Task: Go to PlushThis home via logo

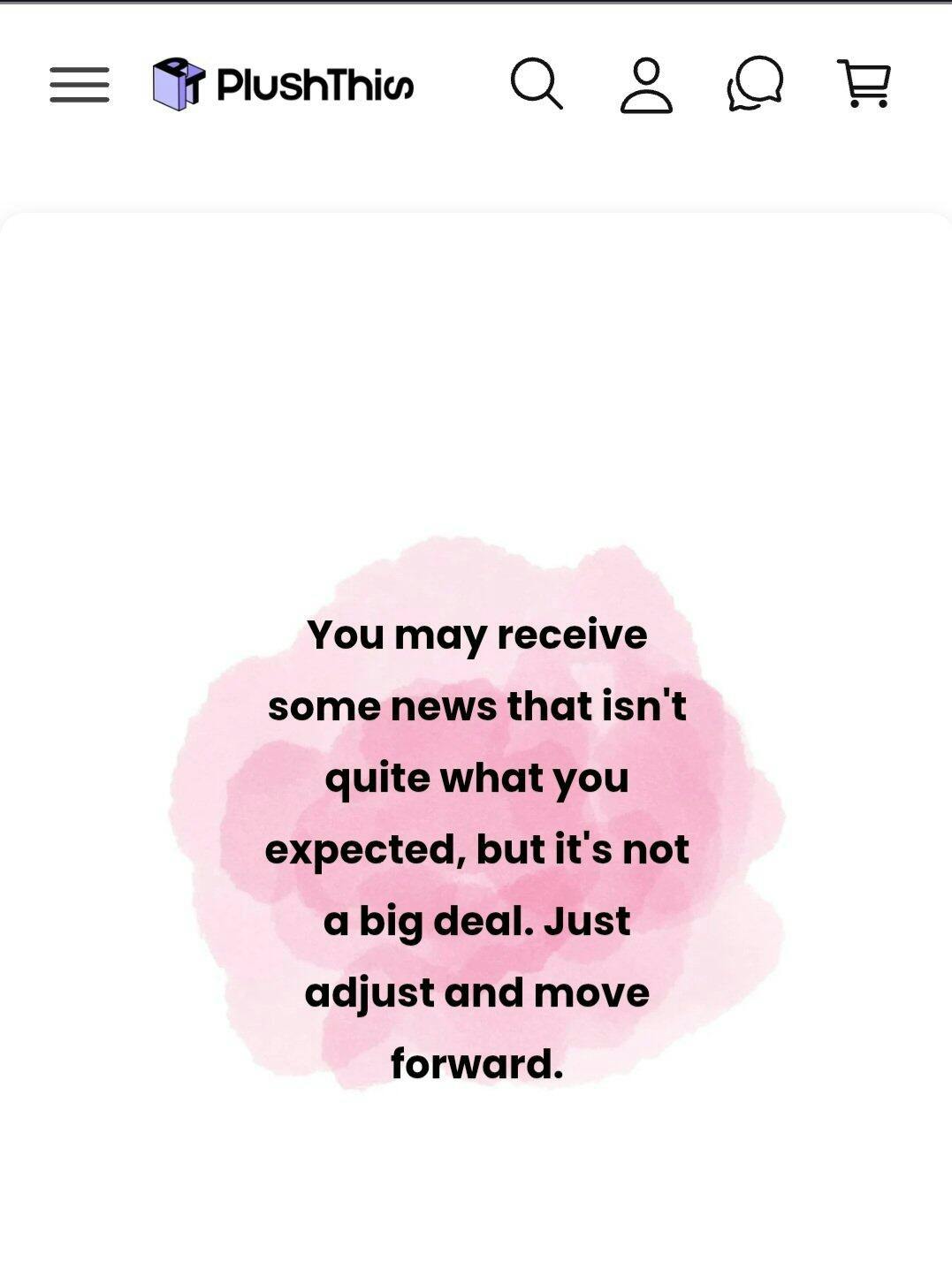Action: click(x=283, y=85)
